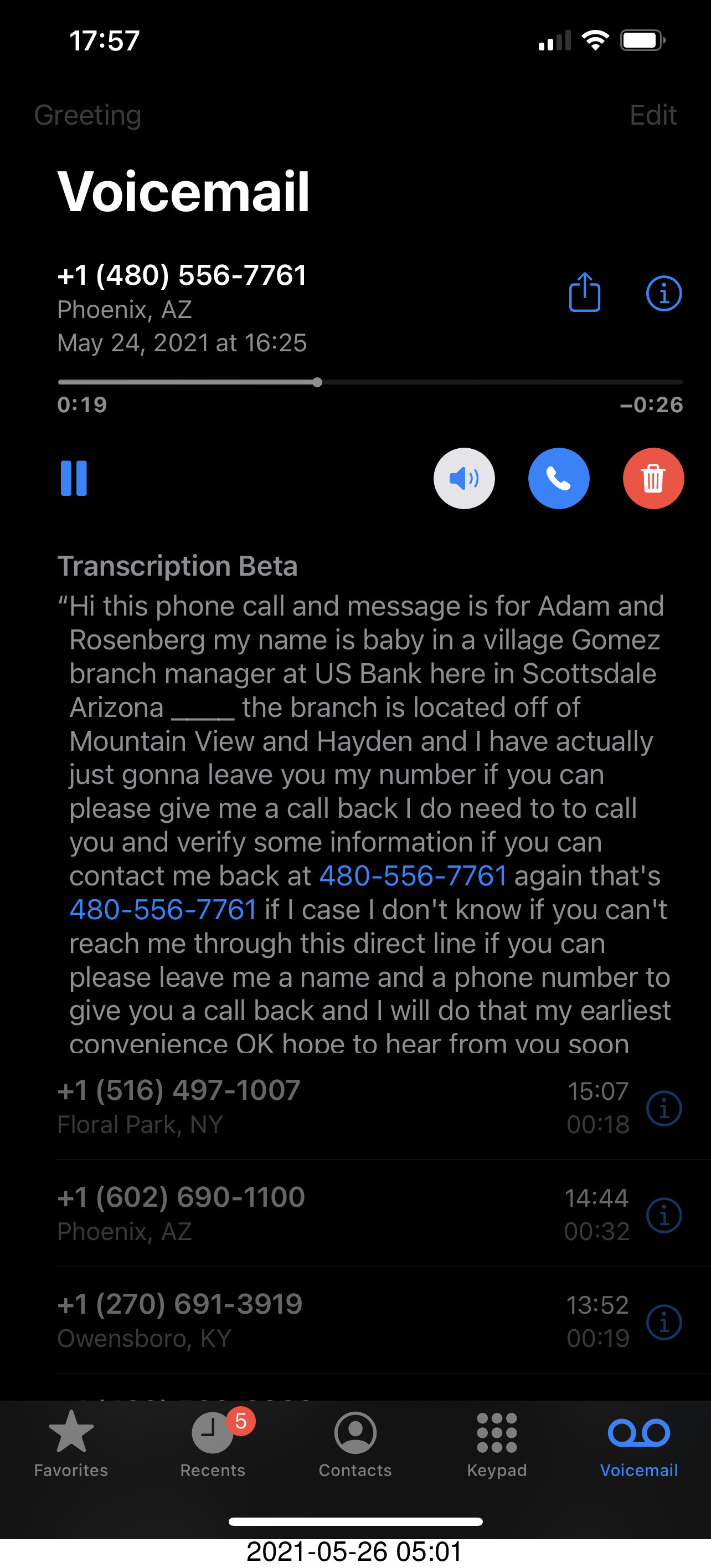Image resolution: width=711 pixels, height=1568 pixels.
Task: Open the Greeting settings
Action: click(87, 115)
